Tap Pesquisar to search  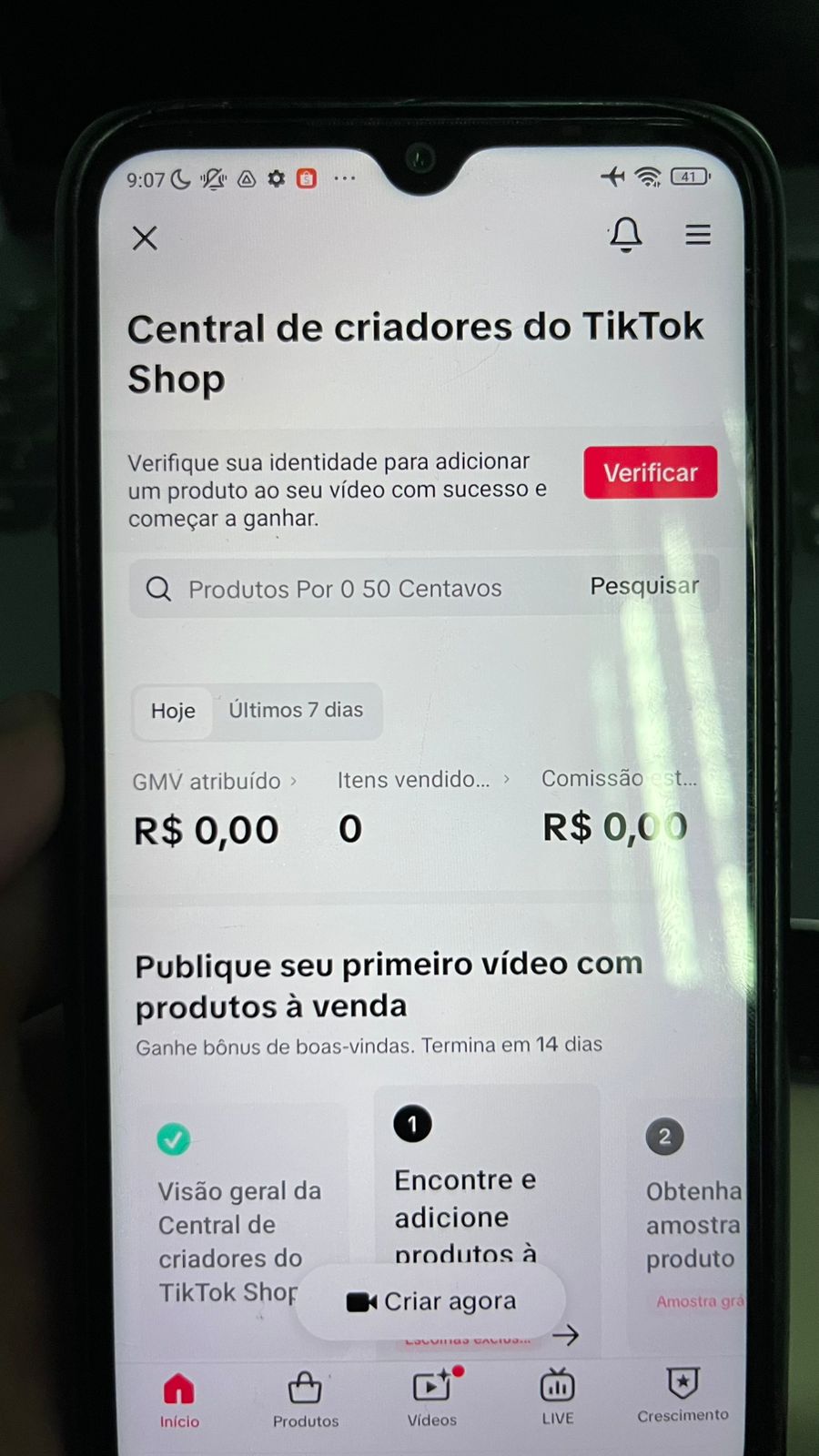point(644,587)
